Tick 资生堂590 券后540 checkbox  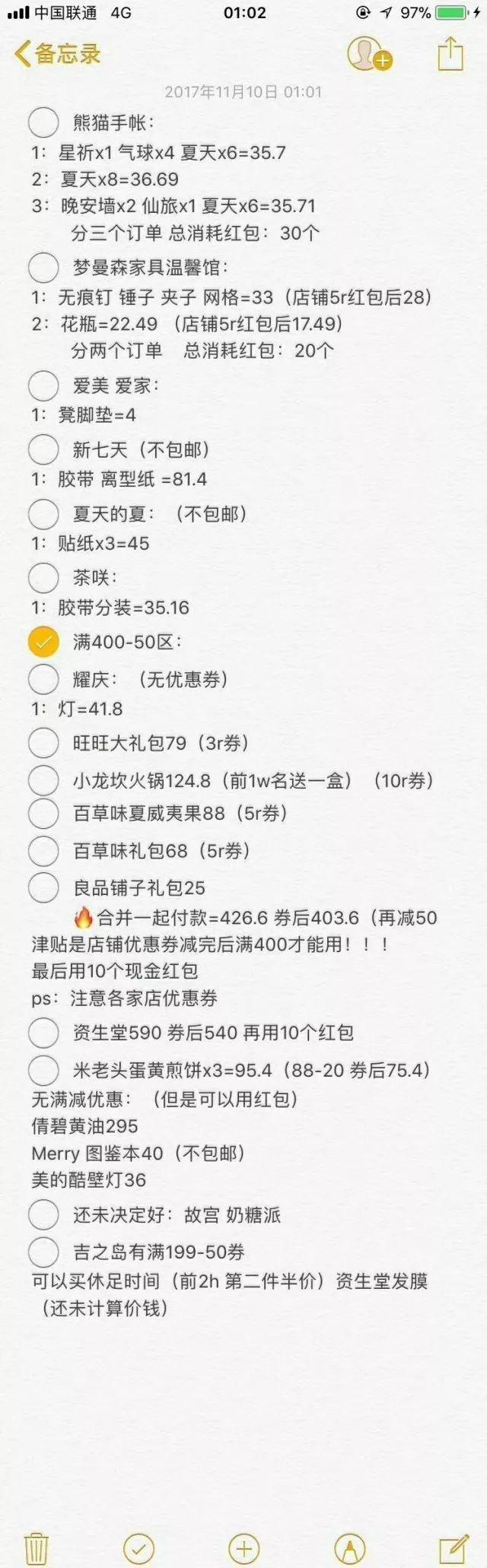43,1033
